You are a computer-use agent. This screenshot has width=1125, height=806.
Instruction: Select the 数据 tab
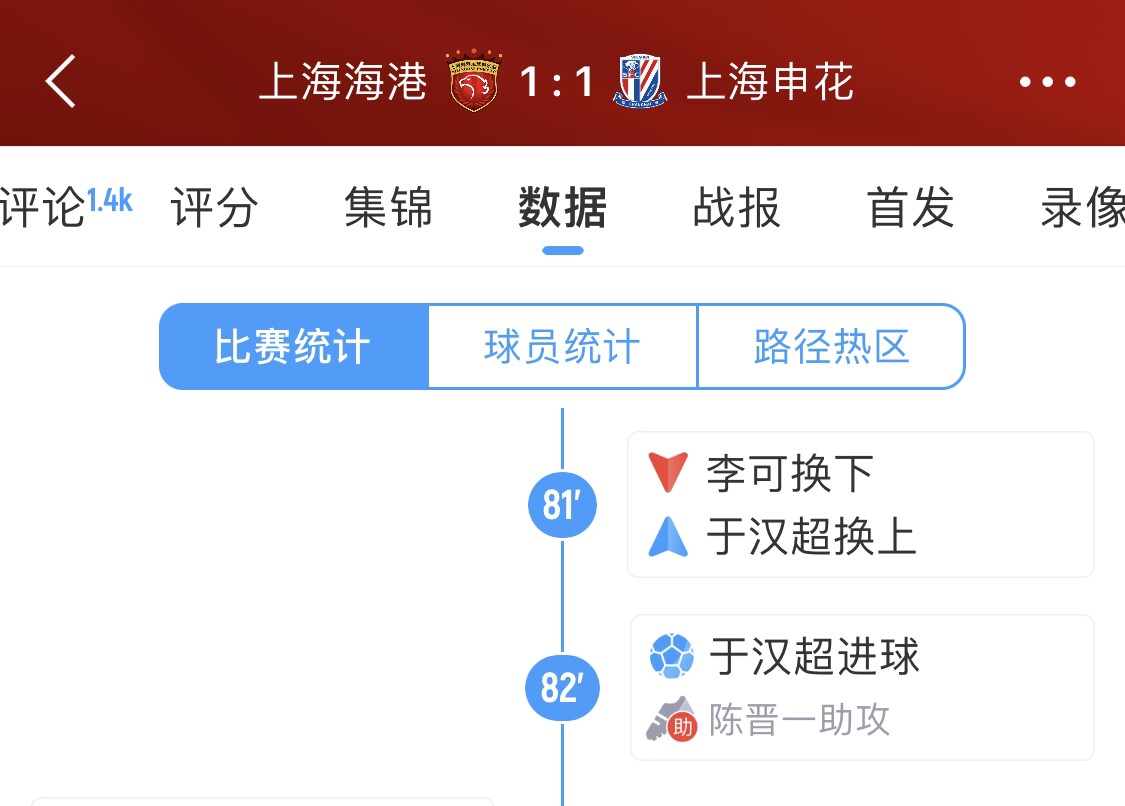tap(562, 209)
